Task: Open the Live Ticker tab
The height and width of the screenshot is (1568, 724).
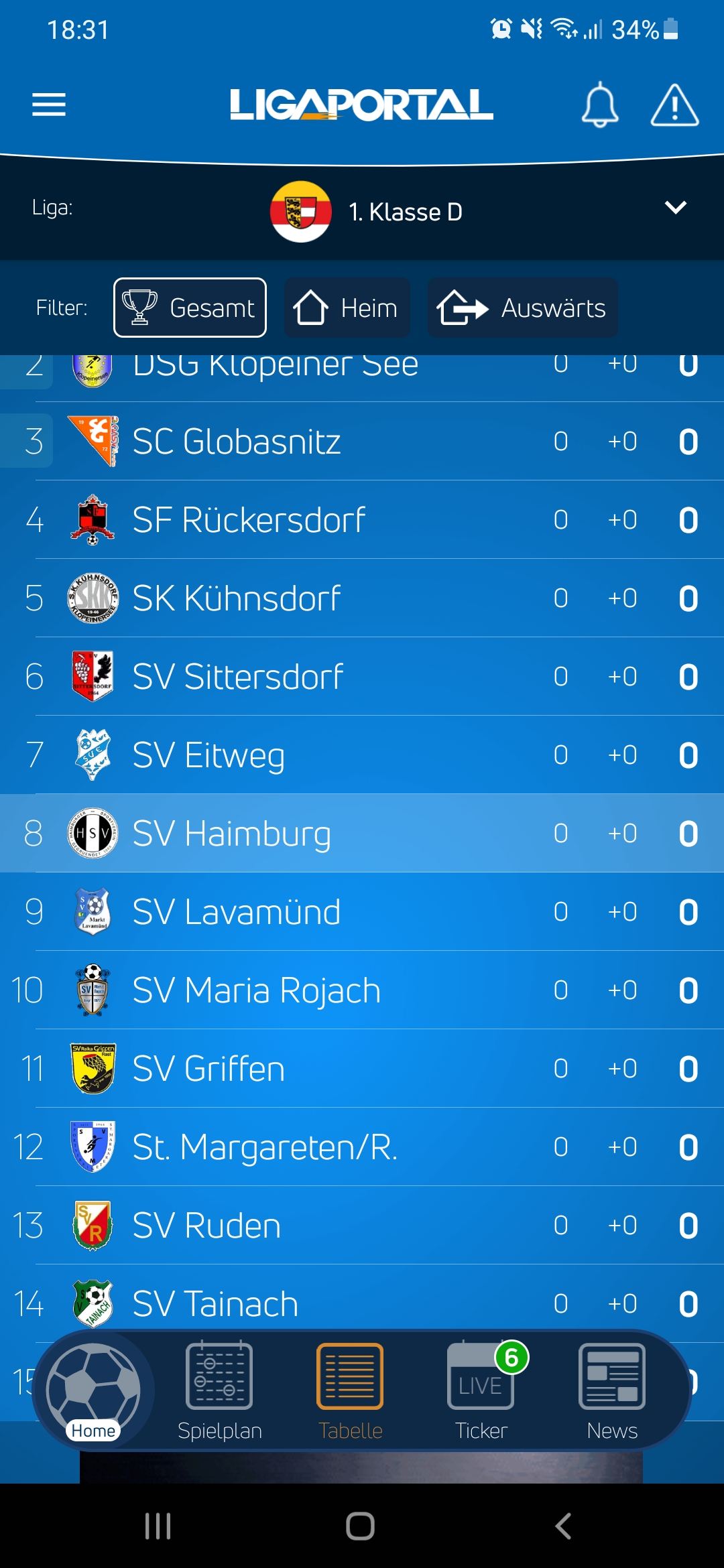Action: pos(481,1391)
